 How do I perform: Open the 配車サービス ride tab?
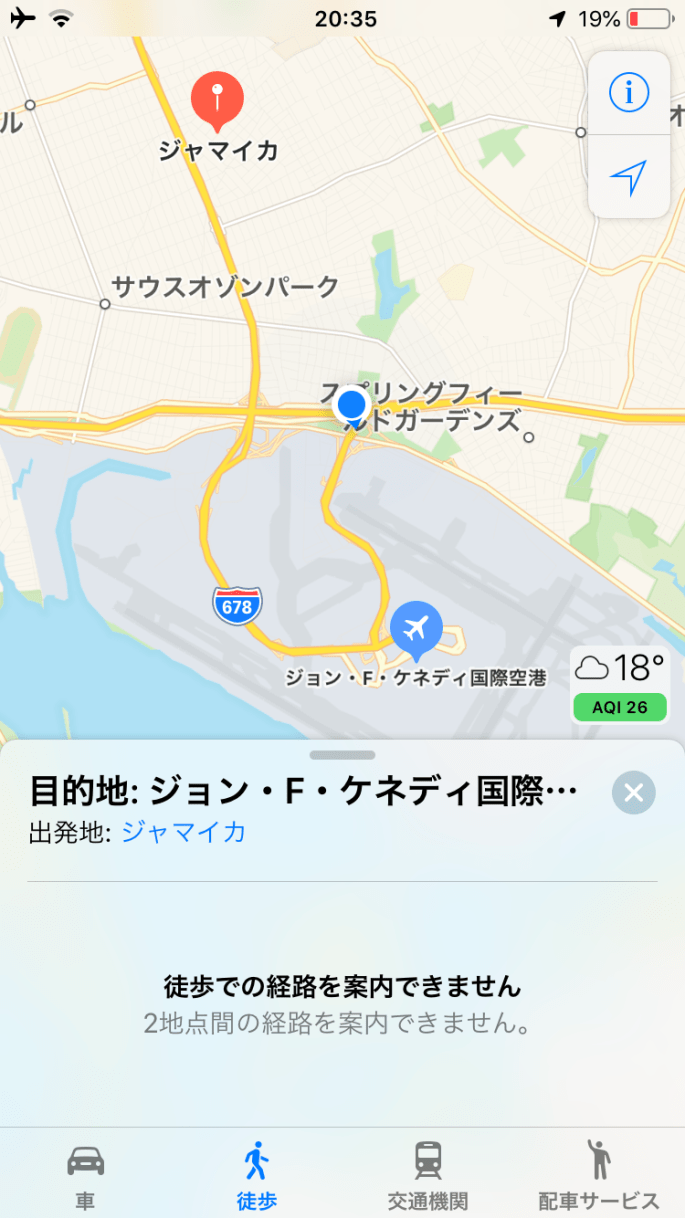tap(598, 1176)
